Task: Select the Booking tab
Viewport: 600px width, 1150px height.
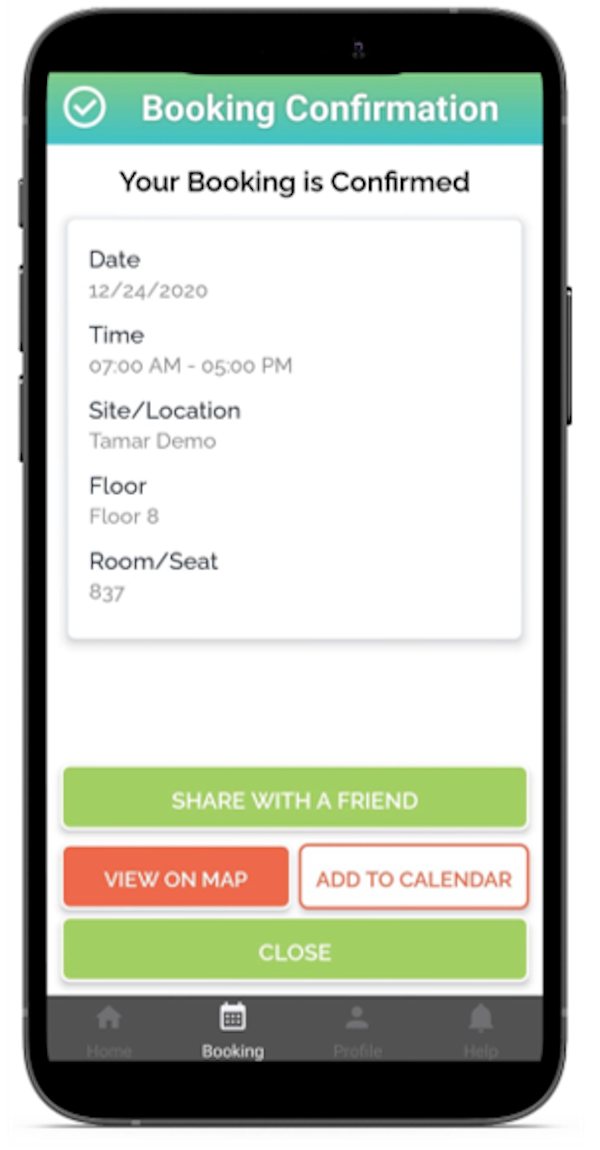Action: tap(233, 1031)
